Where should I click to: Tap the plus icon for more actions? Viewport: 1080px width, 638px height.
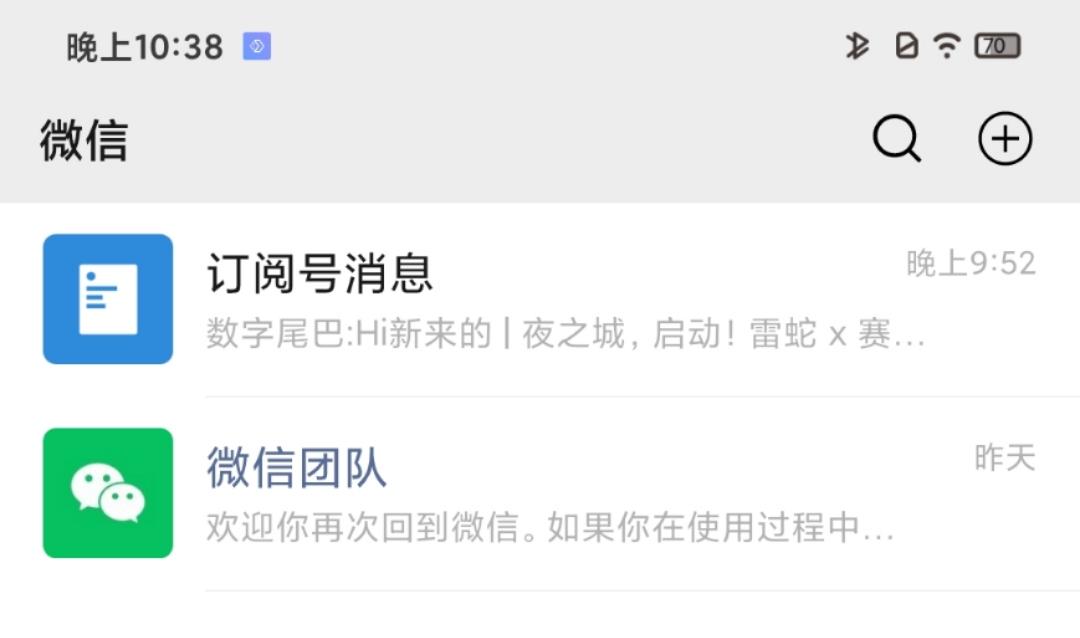pos(1004,139)
